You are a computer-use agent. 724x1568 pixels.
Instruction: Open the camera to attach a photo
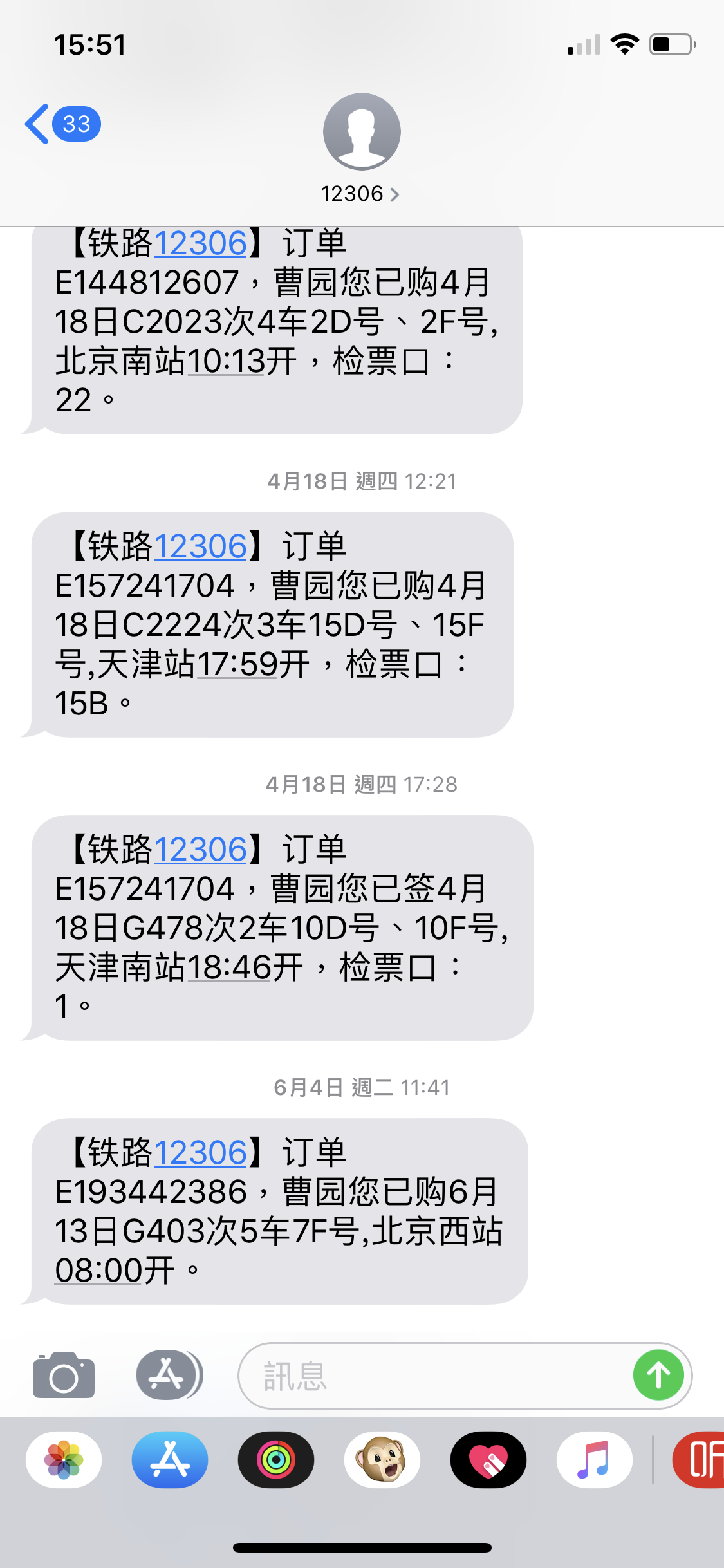[64, 1376]
